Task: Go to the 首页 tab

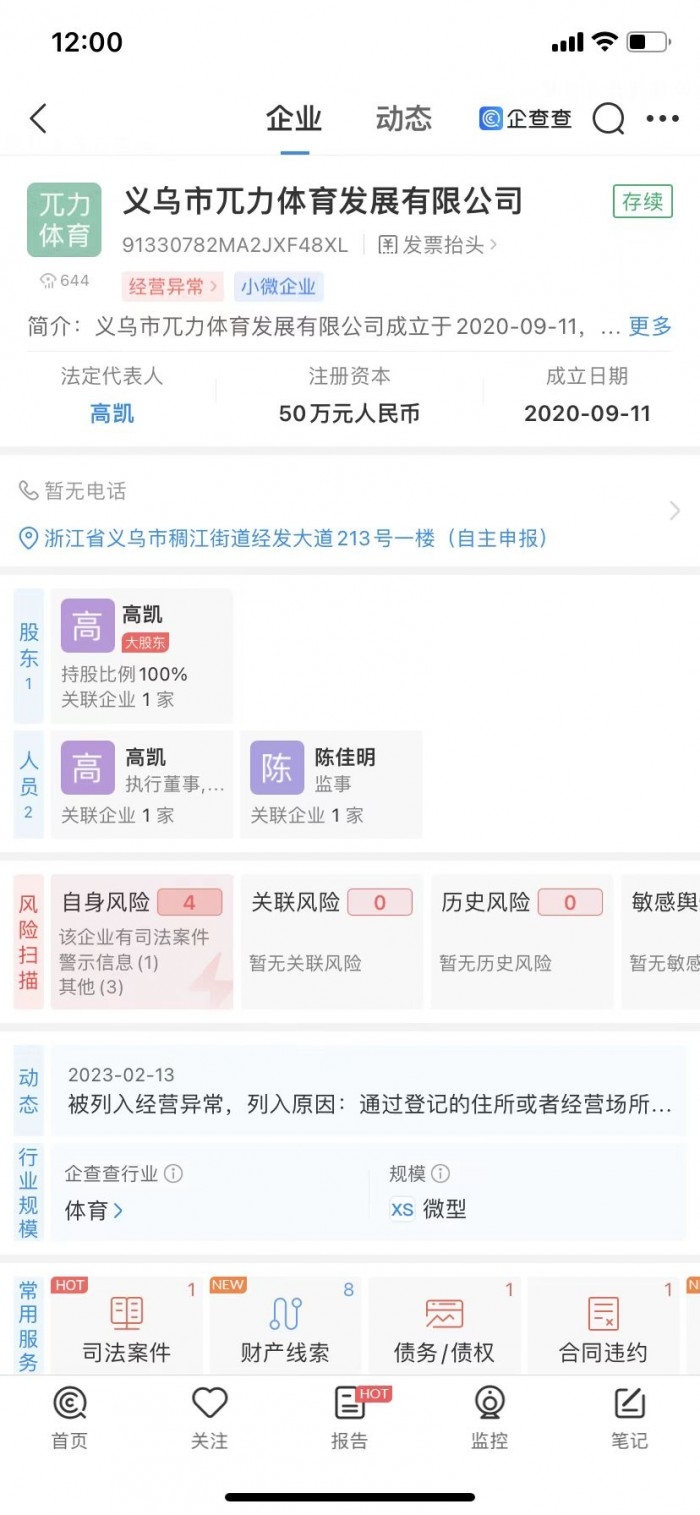Action: tap(70, 1419)
